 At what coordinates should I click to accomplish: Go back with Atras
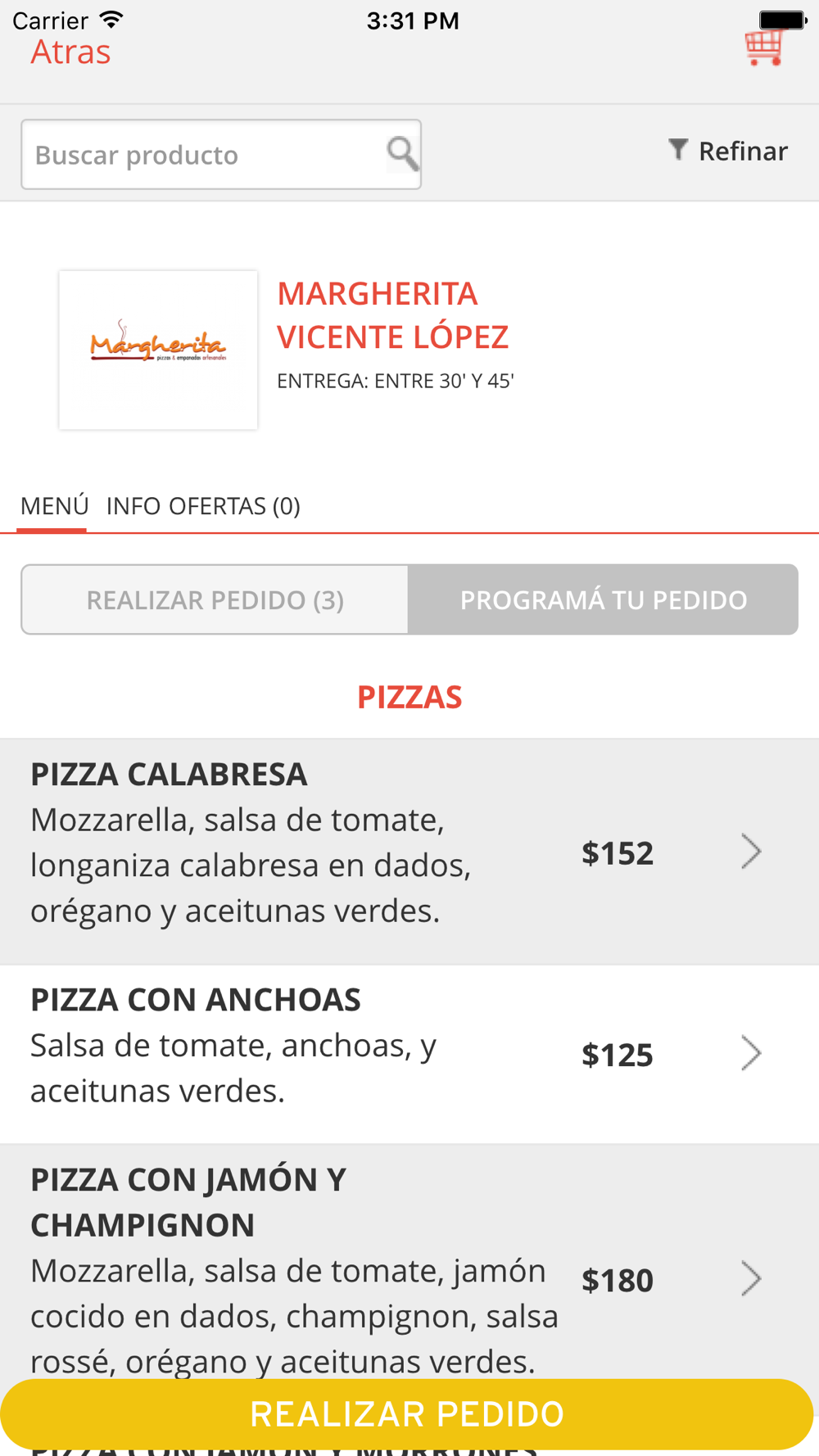tap(70, 52)
